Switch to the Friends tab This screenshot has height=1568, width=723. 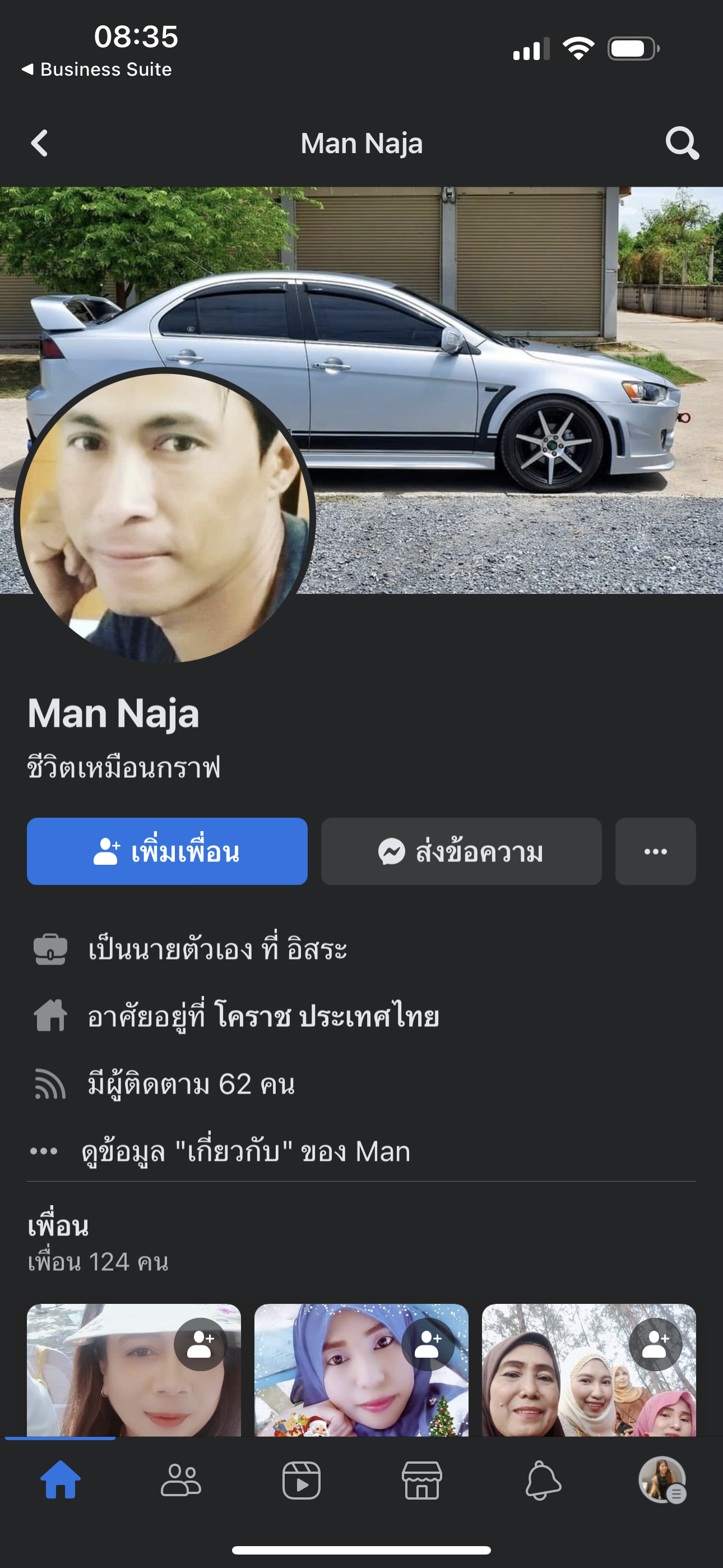[180, 1481]
